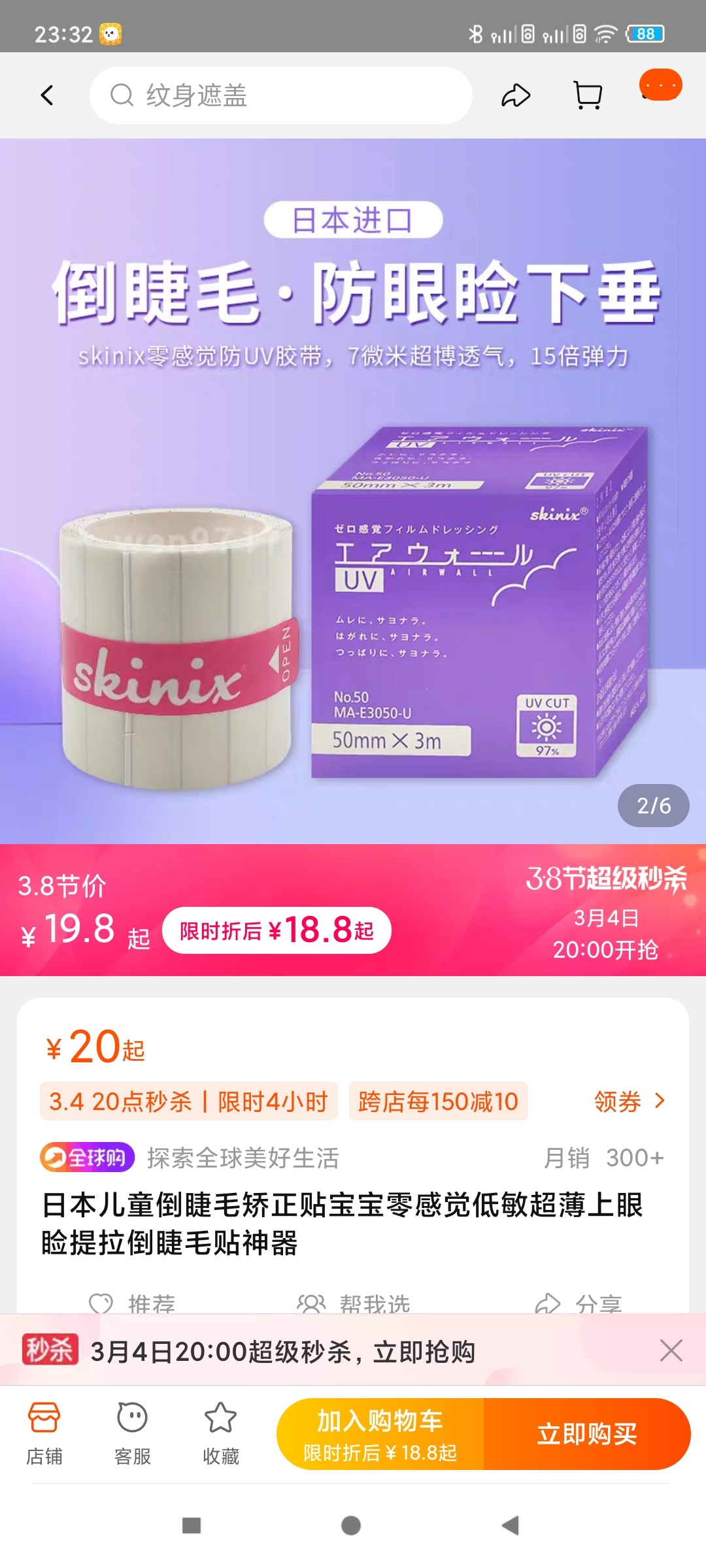Image resolution: width=706 pixels, height=1568 pixels.
Task: Visit the 店铺 store page
Action: click(44, 1434)
